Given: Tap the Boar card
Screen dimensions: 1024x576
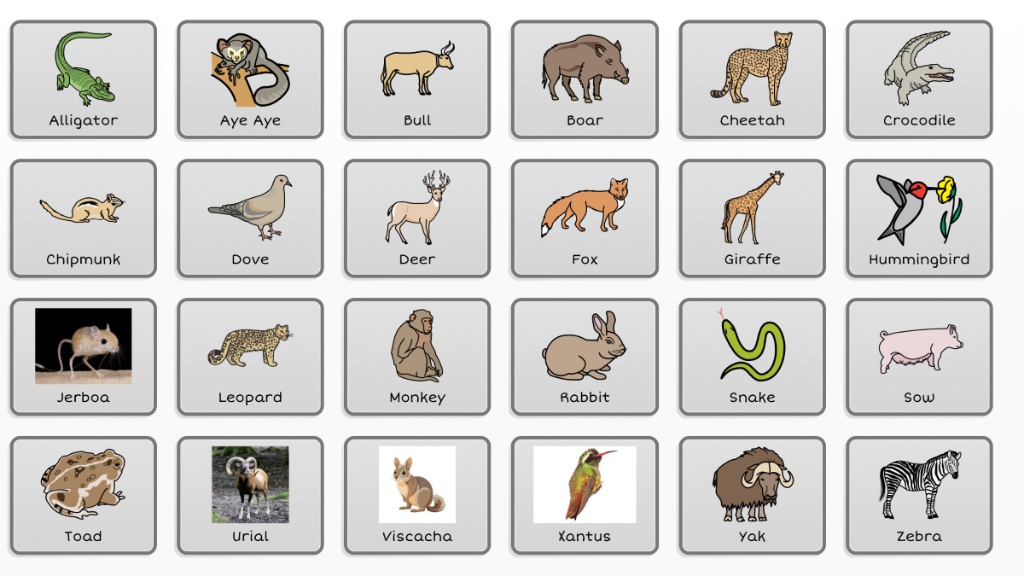Looking at the screenshot, I should pos(584,79).
